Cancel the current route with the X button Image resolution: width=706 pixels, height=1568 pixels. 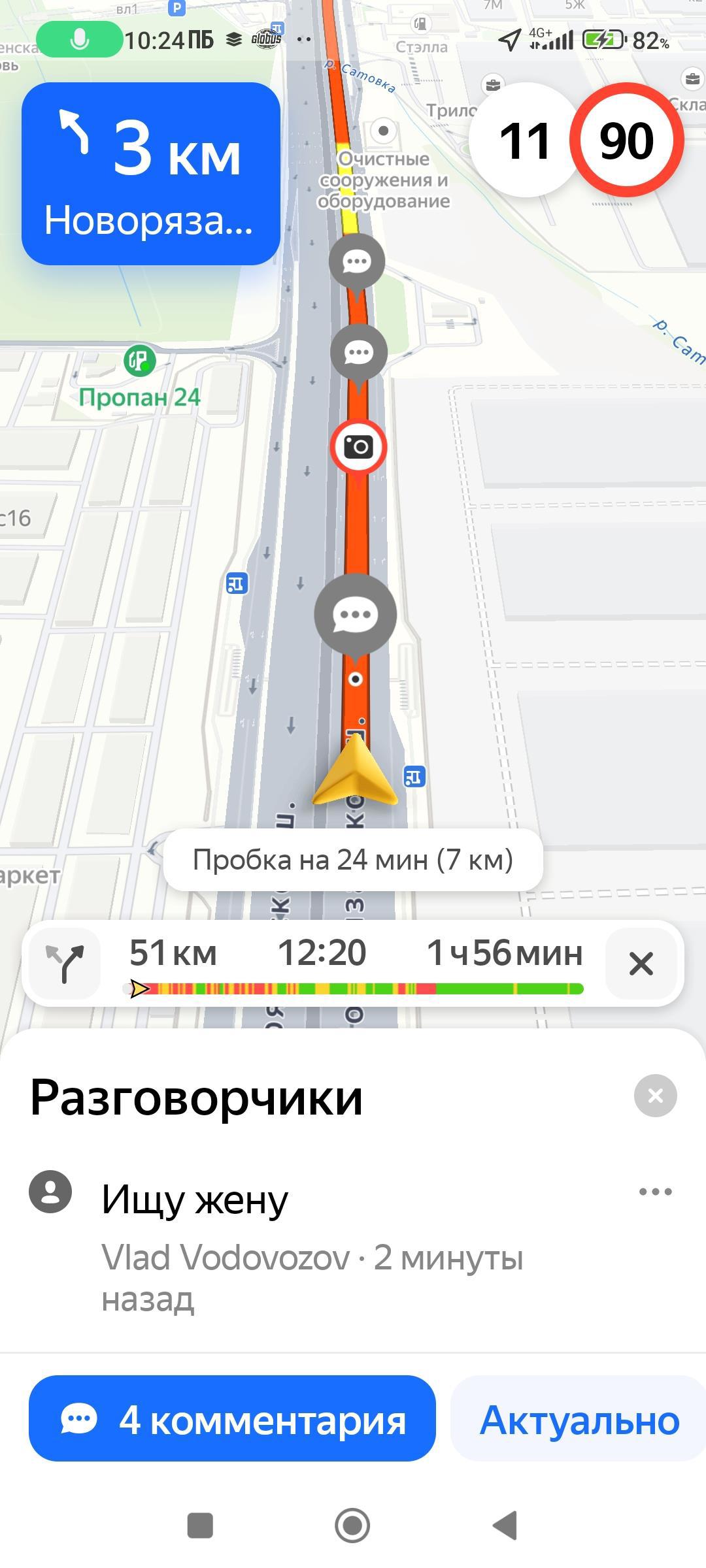pos(641,963)
